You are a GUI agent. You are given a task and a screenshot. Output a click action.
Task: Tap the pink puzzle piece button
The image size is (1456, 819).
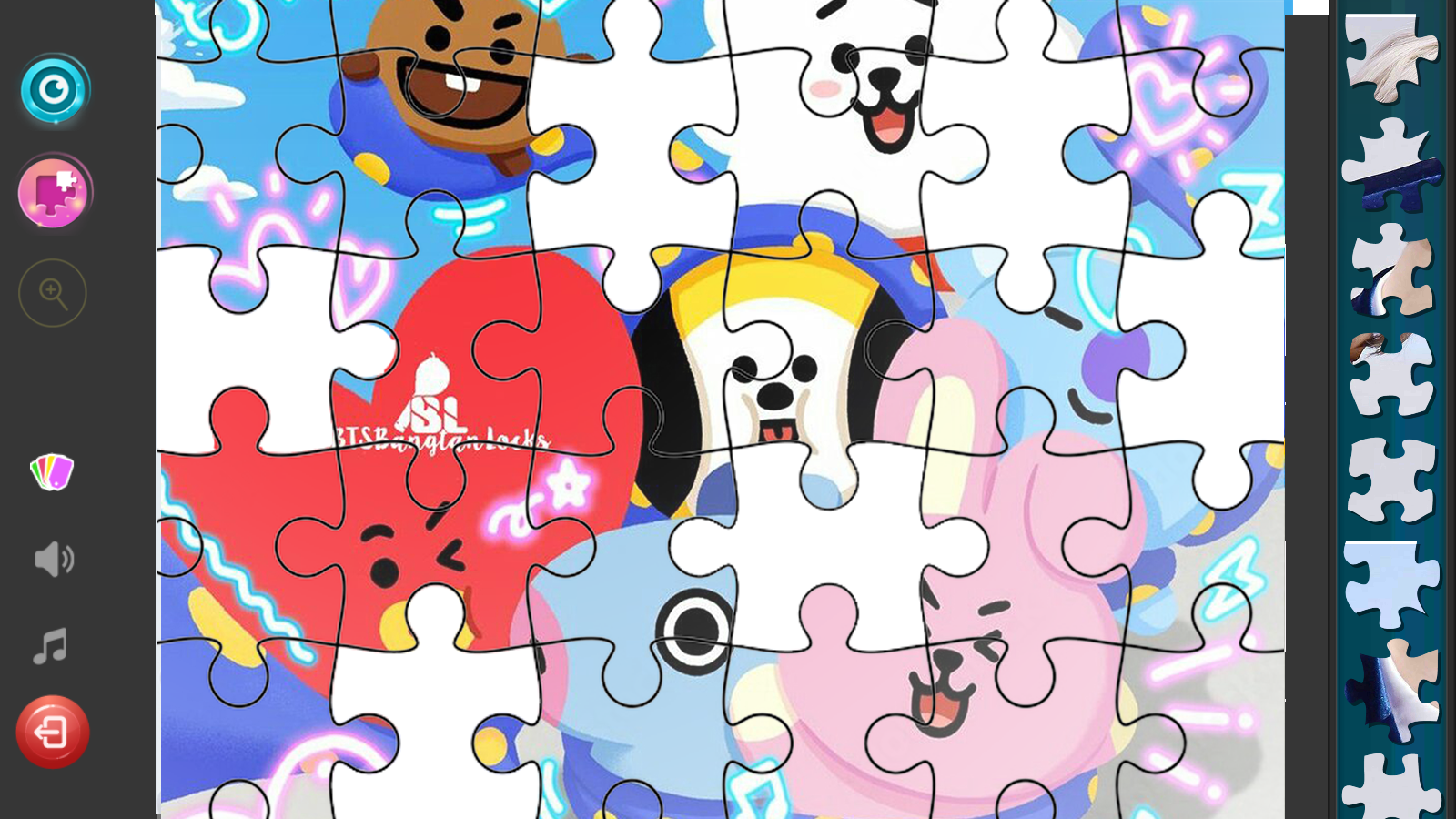coord(54,193)
